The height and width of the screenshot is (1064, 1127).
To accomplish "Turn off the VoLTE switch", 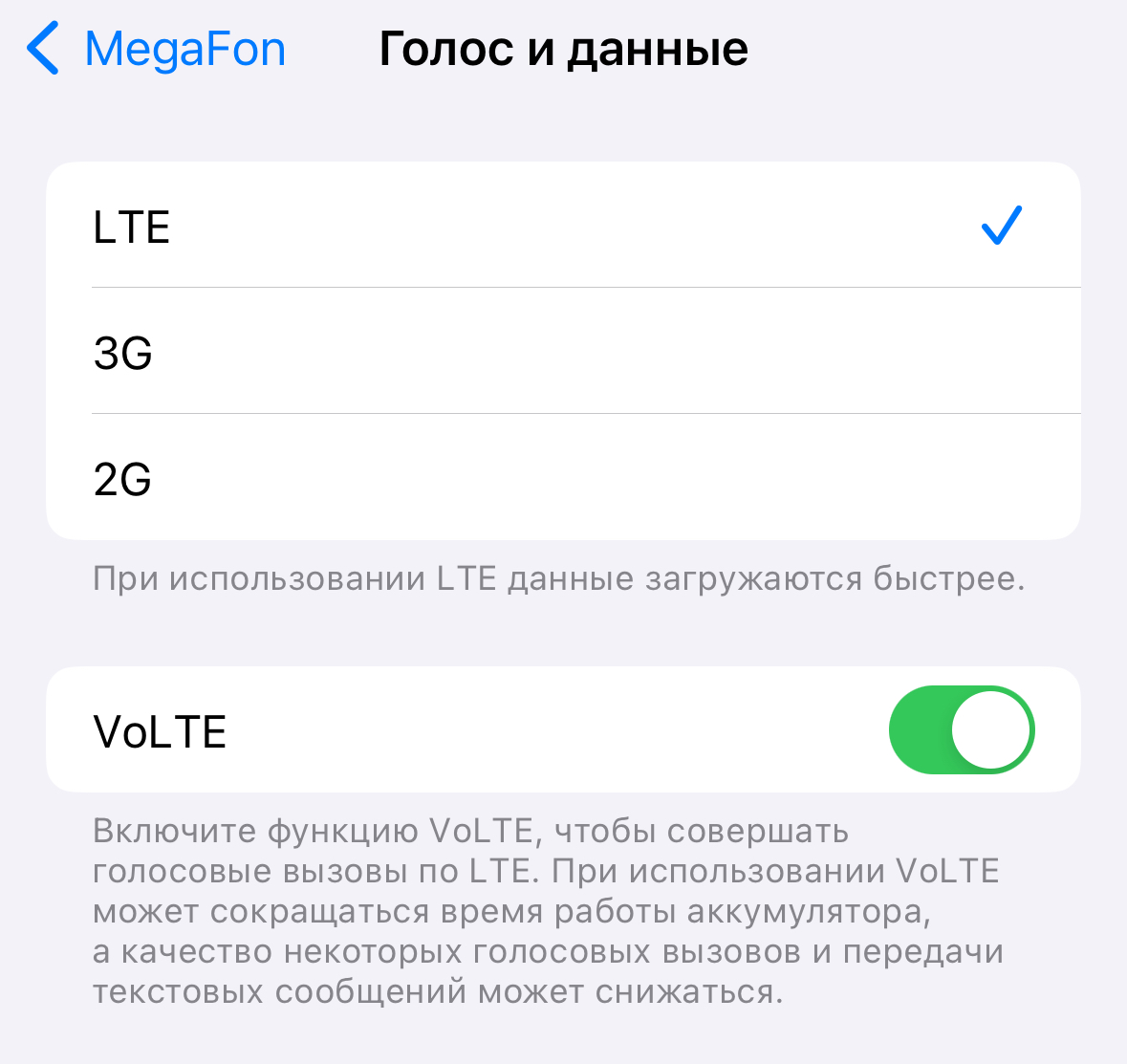I will pyautogui.click(x=961, y=730).
